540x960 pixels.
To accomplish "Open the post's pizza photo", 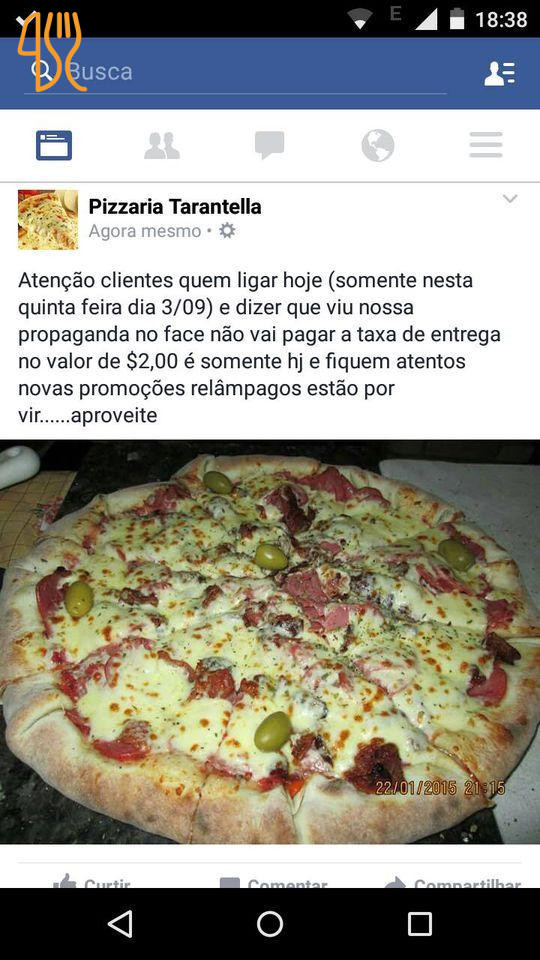I will point(270,642).
